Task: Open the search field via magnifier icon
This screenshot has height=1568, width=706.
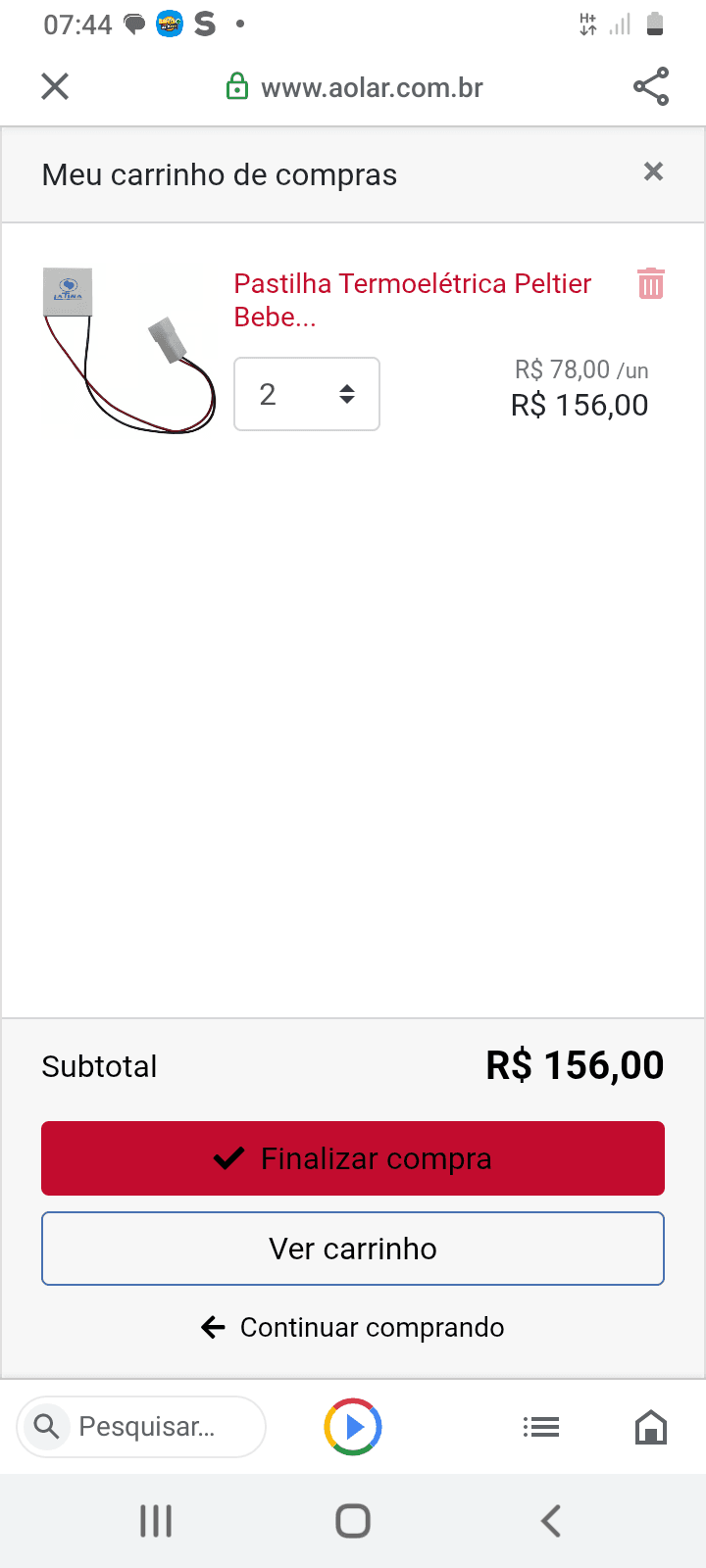Action: coord(45,1426)
